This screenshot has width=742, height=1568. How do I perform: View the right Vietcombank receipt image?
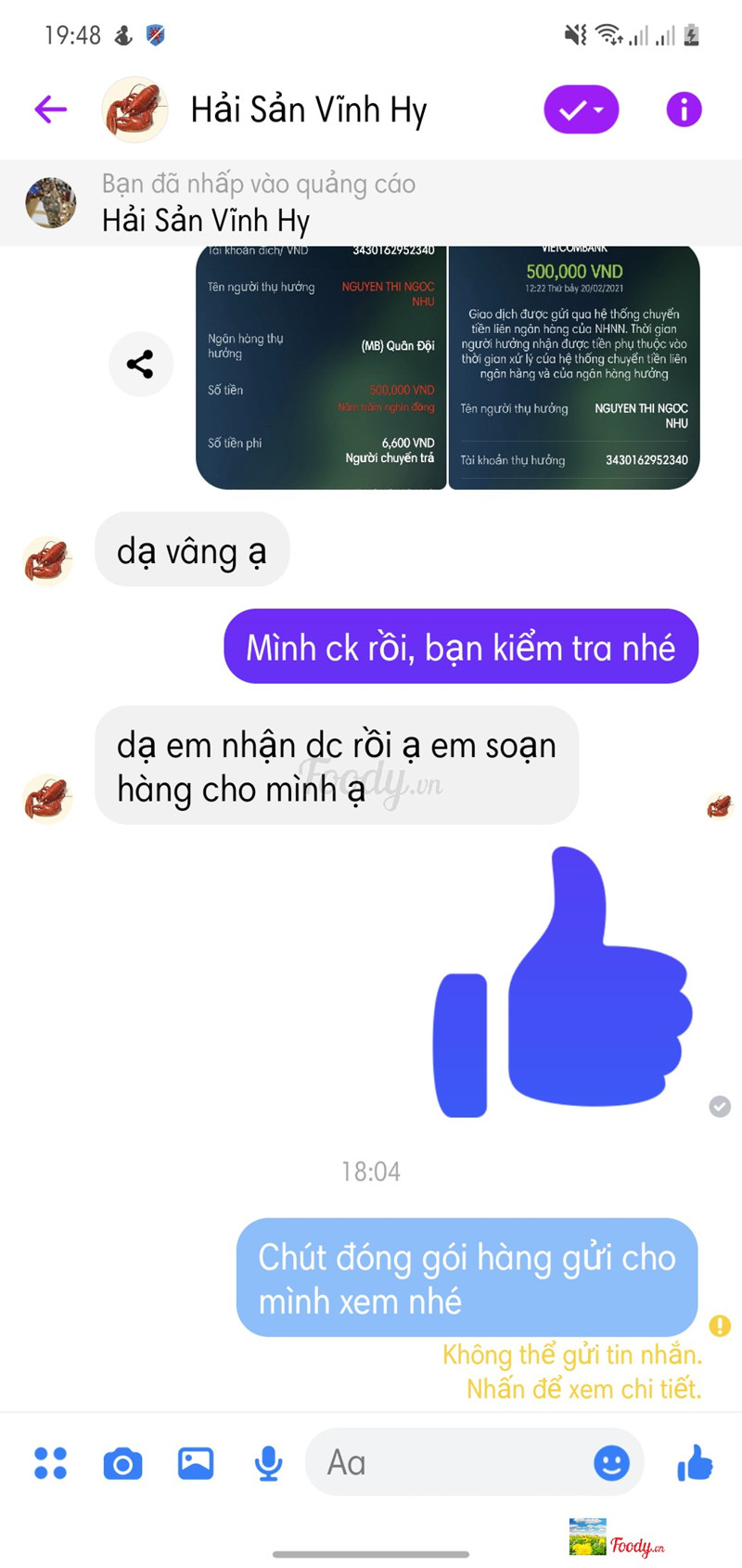tap(573, 366)
